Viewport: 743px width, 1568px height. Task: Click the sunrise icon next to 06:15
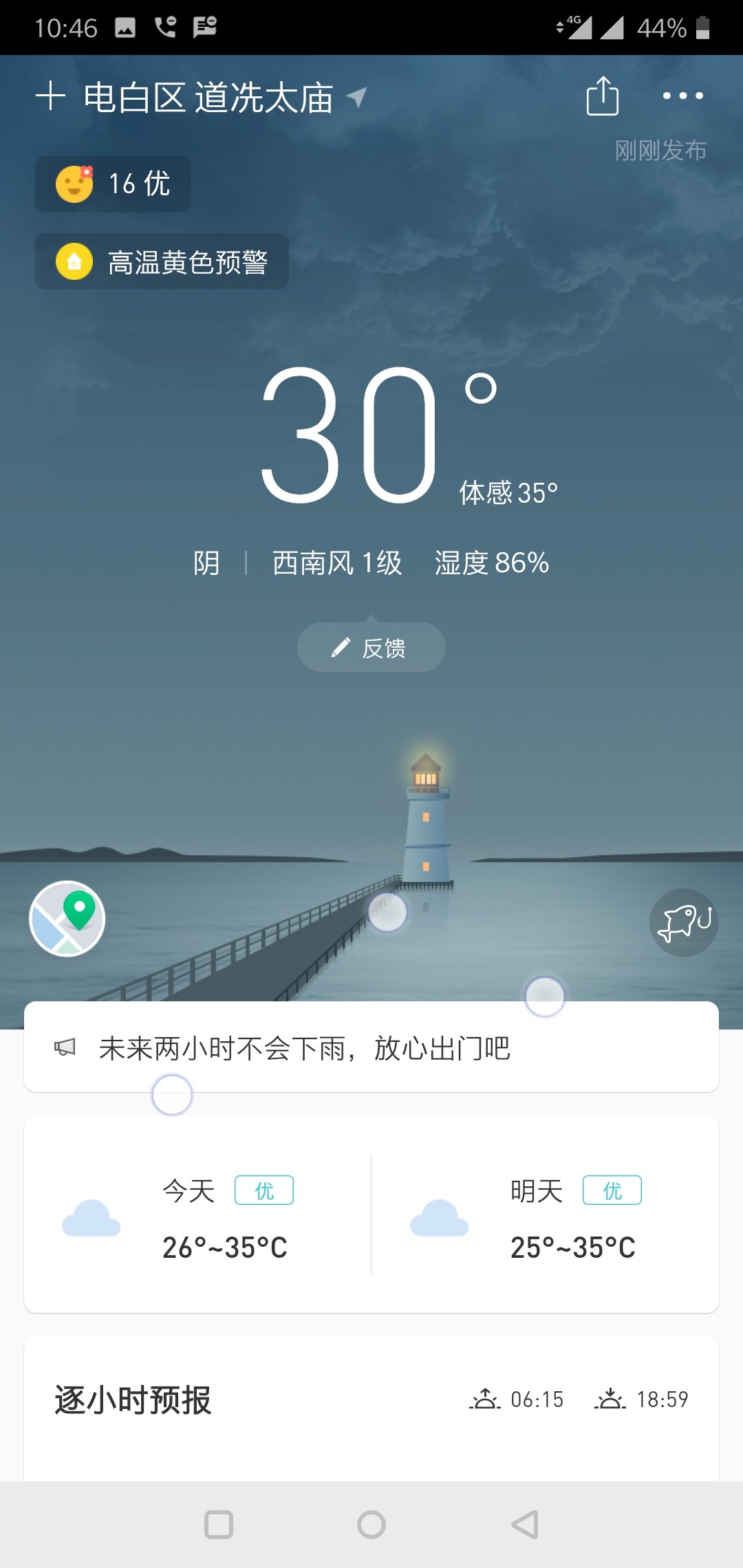486,1400
